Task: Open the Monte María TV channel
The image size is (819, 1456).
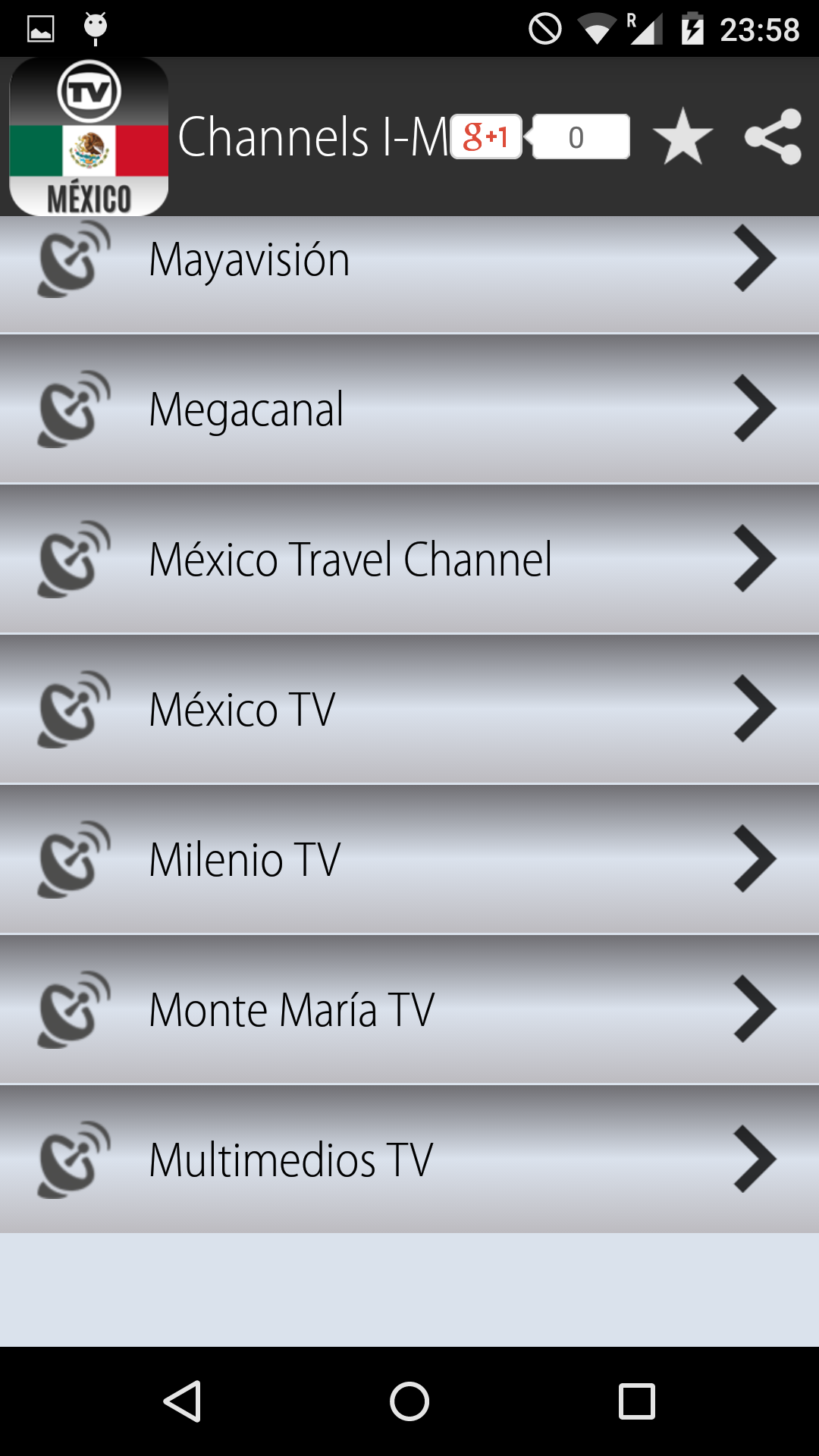Action: (x=409, y=1010)
